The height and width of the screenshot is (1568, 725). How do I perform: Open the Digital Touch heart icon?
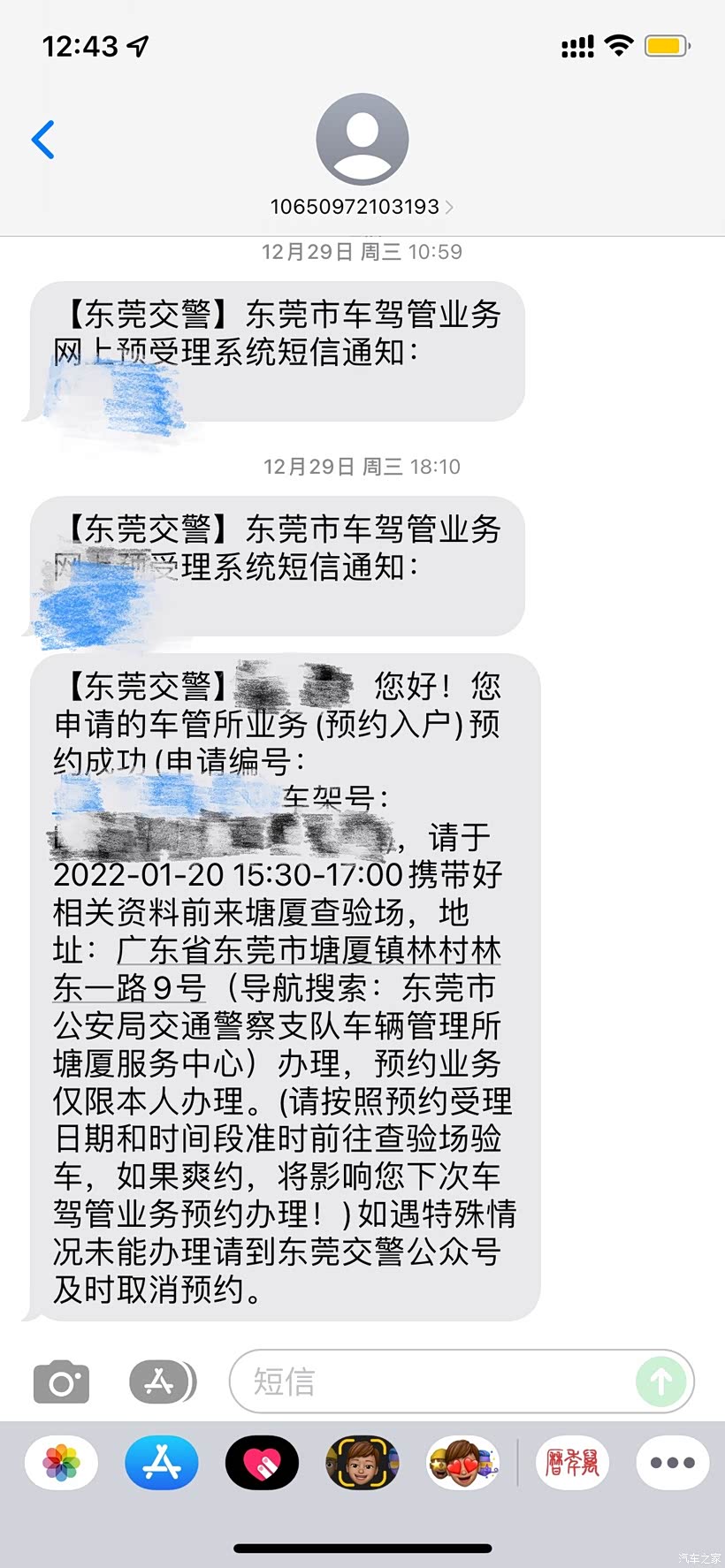click(261, 1463)
